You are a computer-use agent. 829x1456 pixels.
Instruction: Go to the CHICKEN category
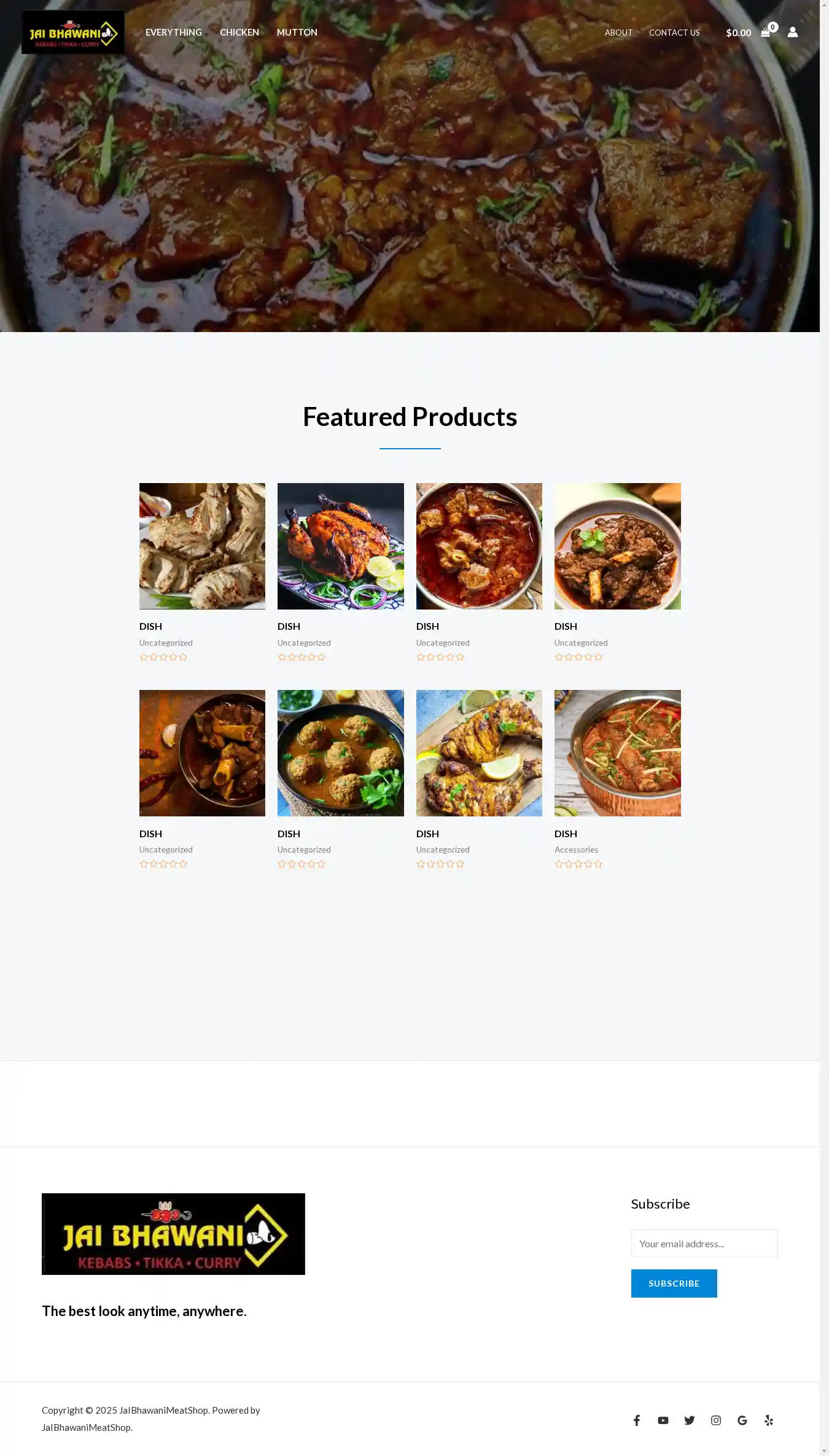pyautogui.click(x=239, y=33)
